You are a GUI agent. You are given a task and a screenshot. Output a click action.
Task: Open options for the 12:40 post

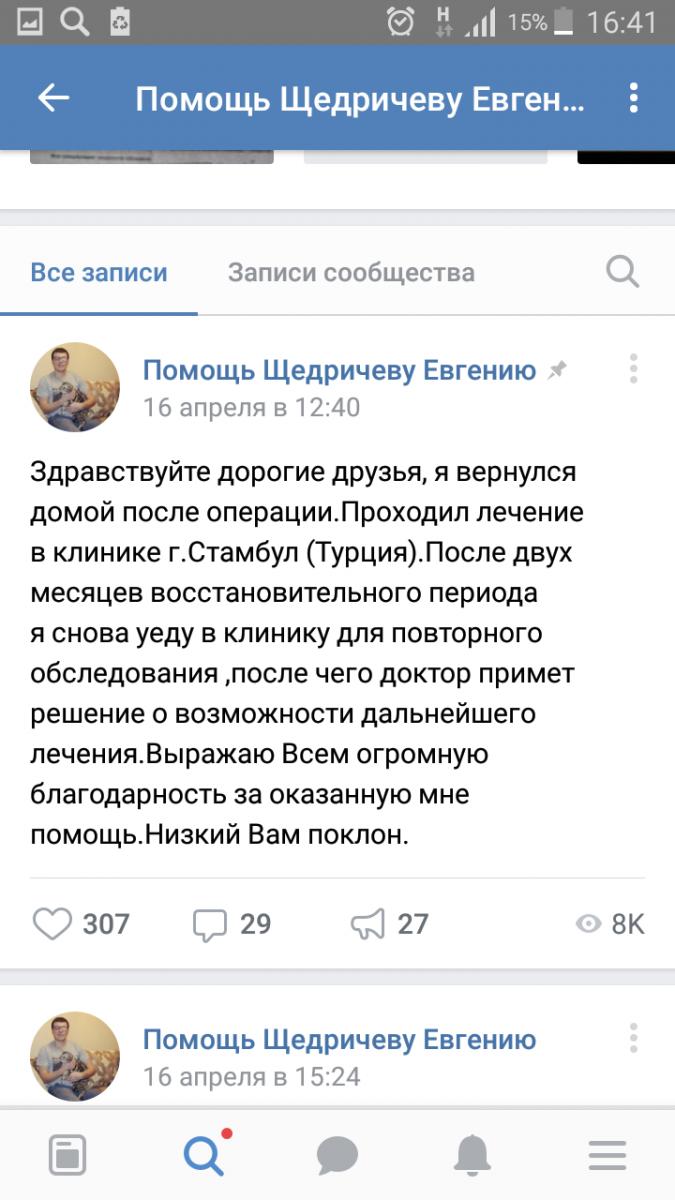point(633,369)
